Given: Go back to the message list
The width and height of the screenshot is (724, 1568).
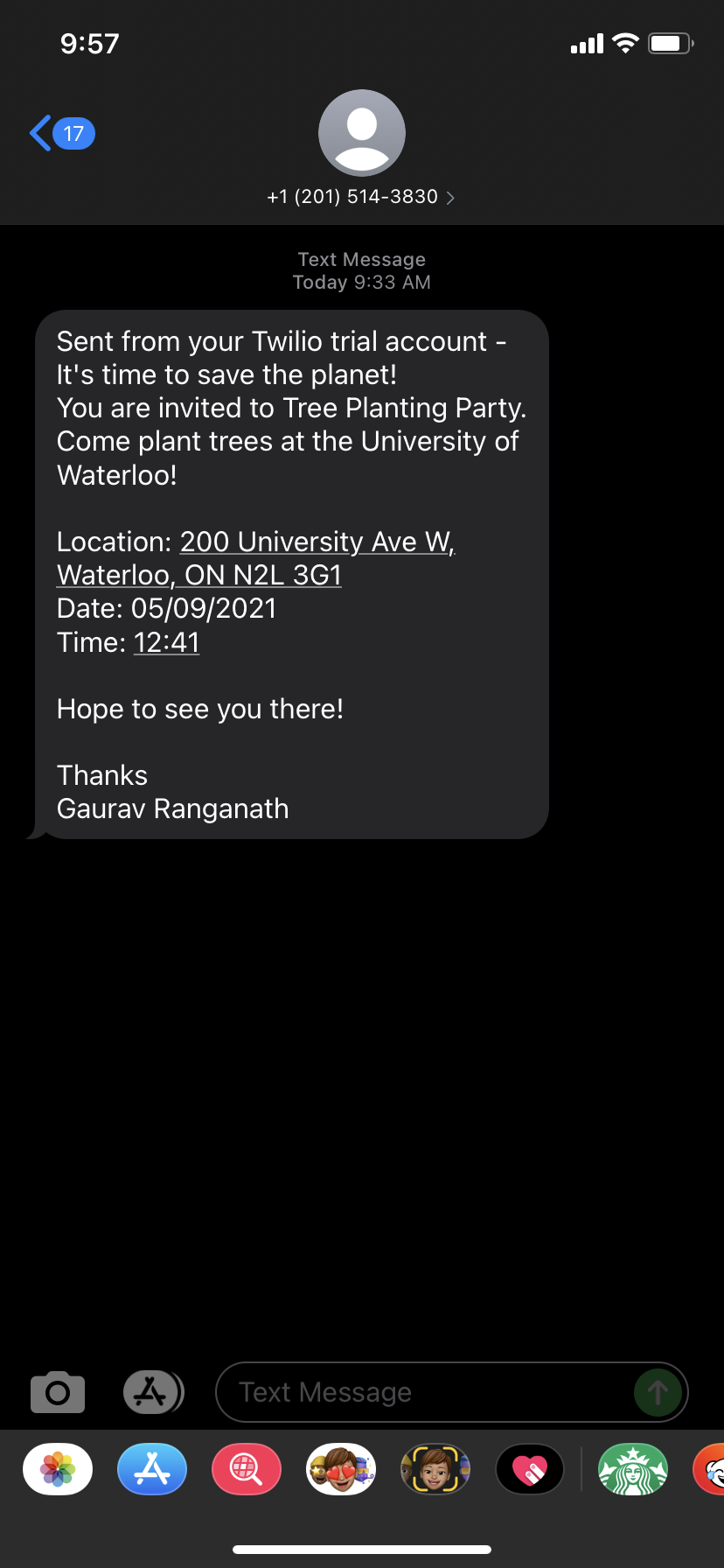Looking at the screenshot, I should (59, 134).
